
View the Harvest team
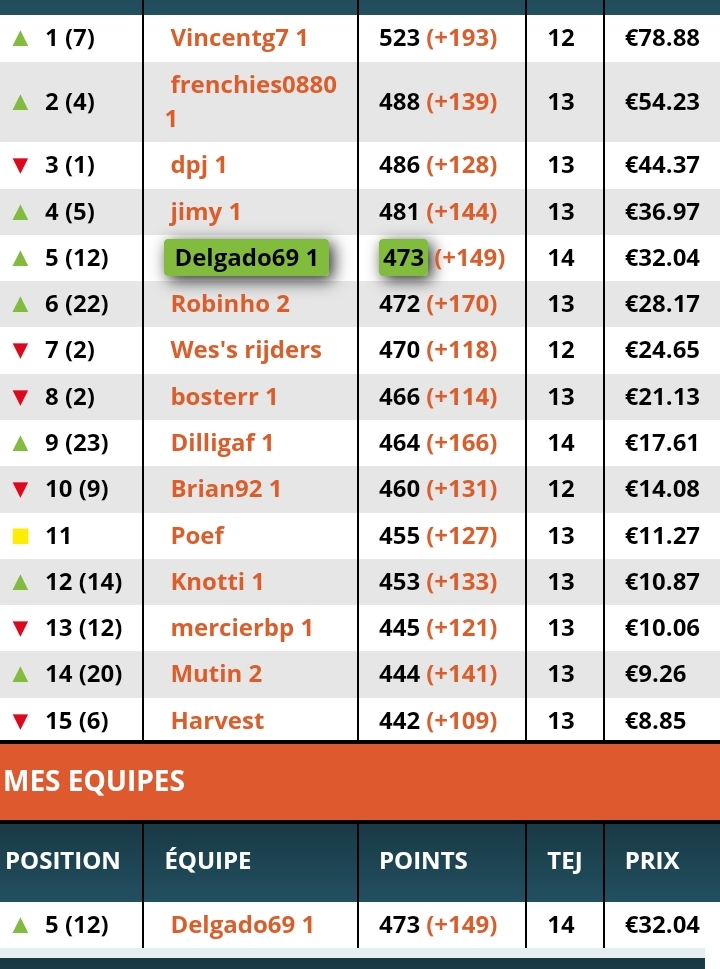tap(217, 721)
